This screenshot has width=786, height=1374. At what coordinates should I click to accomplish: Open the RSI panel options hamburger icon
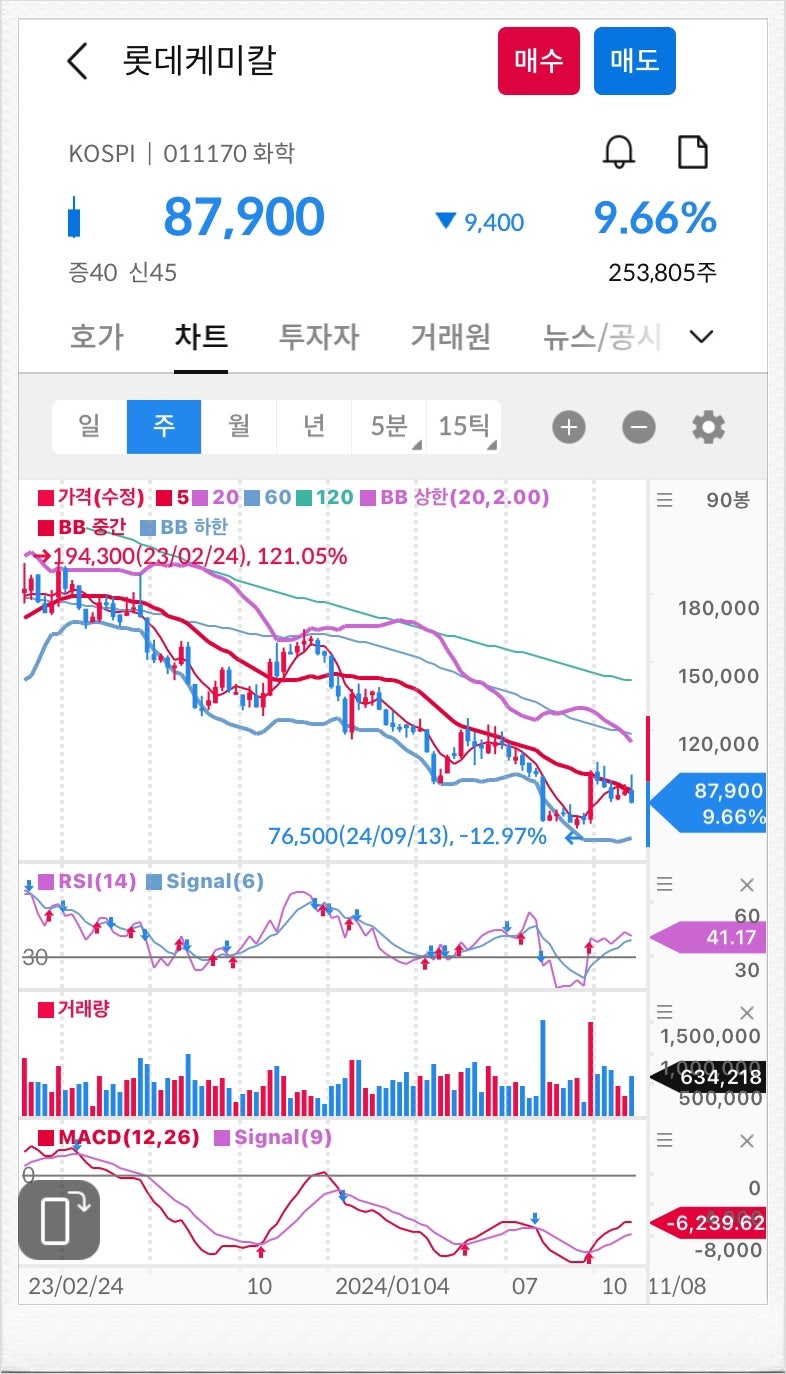point(663,883)
